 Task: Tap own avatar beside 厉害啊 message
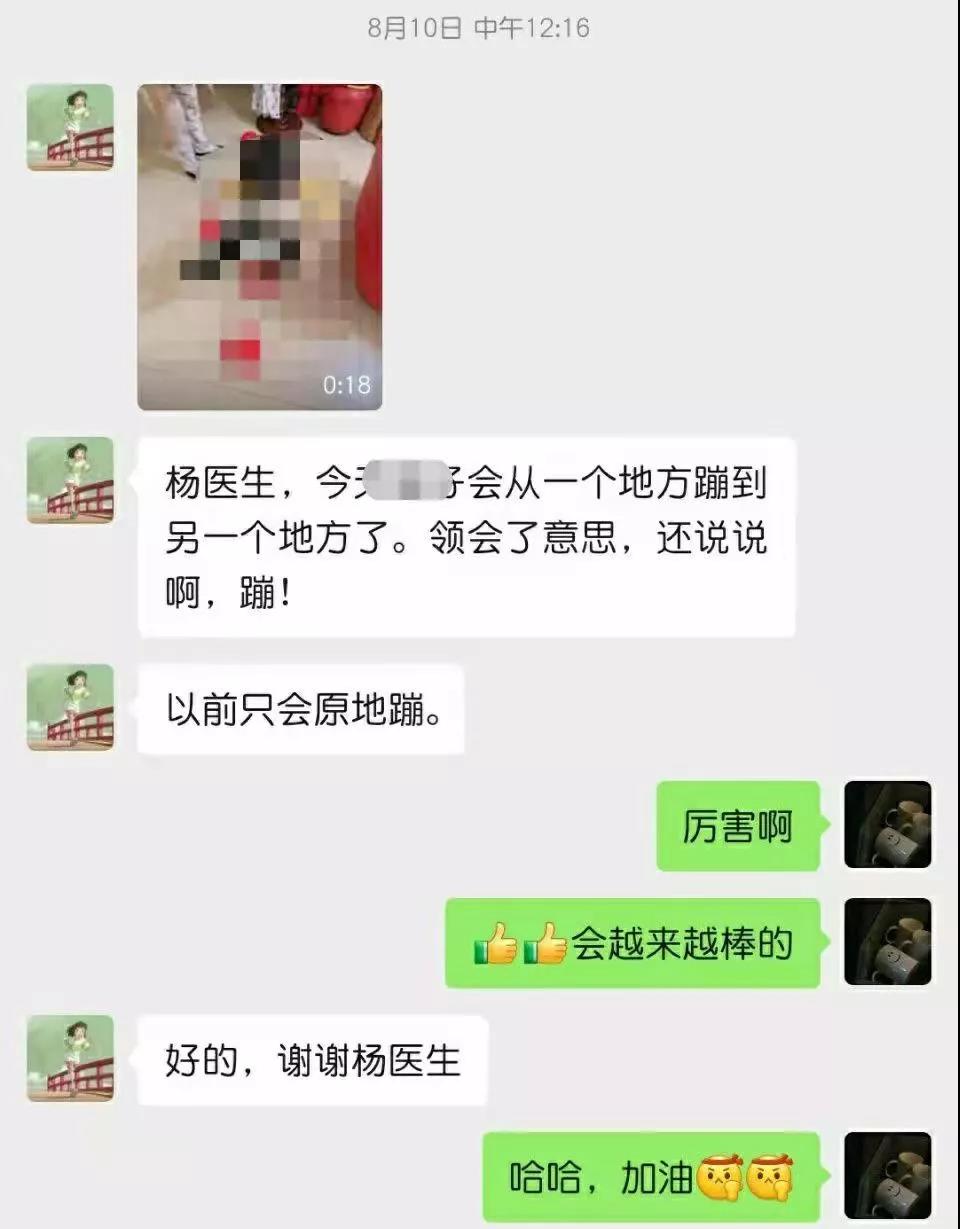point(888,825)
